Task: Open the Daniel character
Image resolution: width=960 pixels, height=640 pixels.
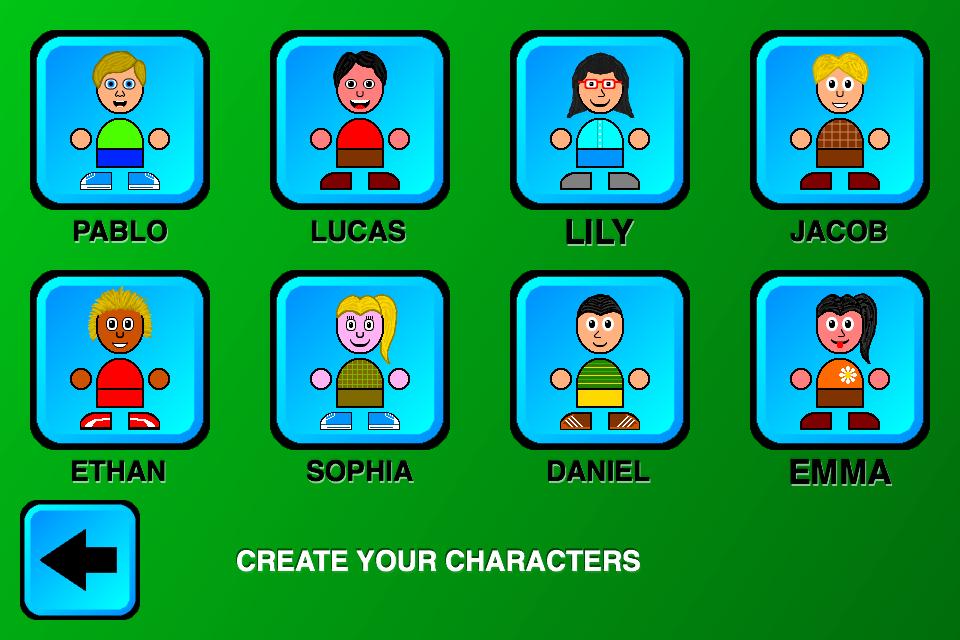Action: pyautogui.click(x=600, y=360)
